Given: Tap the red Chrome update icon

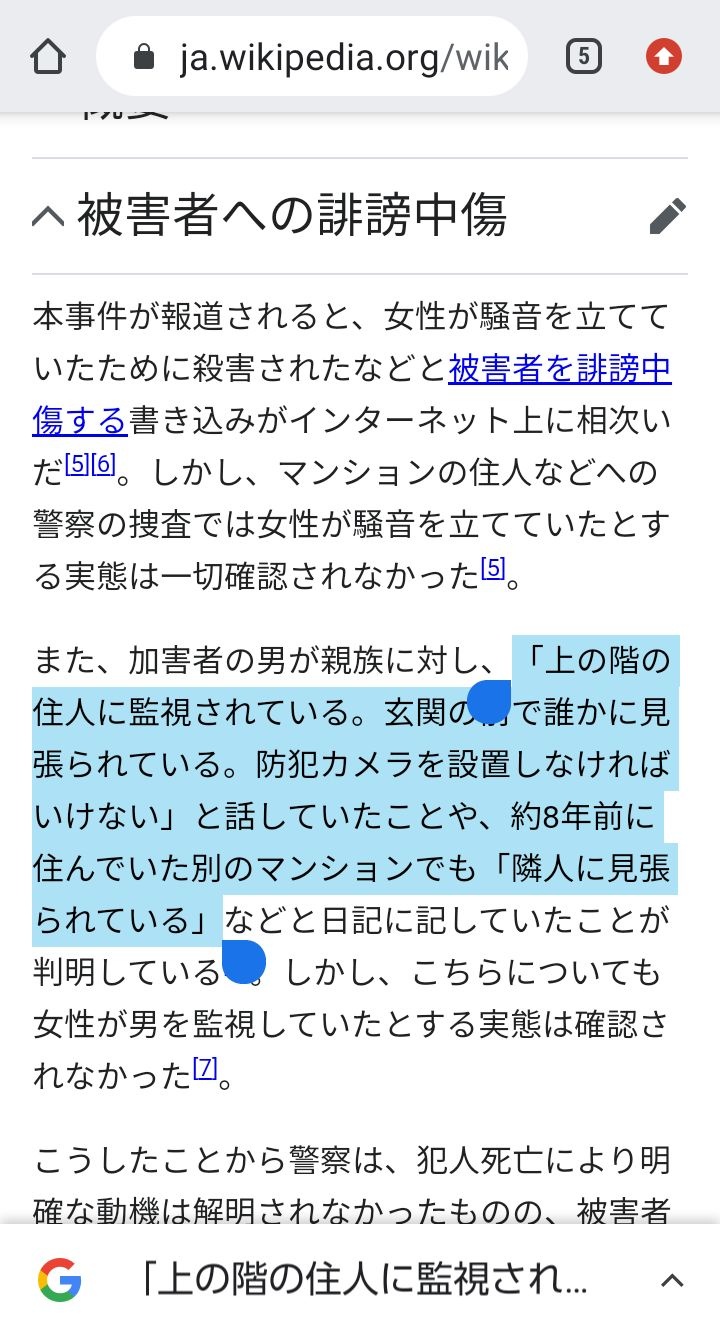Looking at the screenshot, I should [x=663, y=57].
